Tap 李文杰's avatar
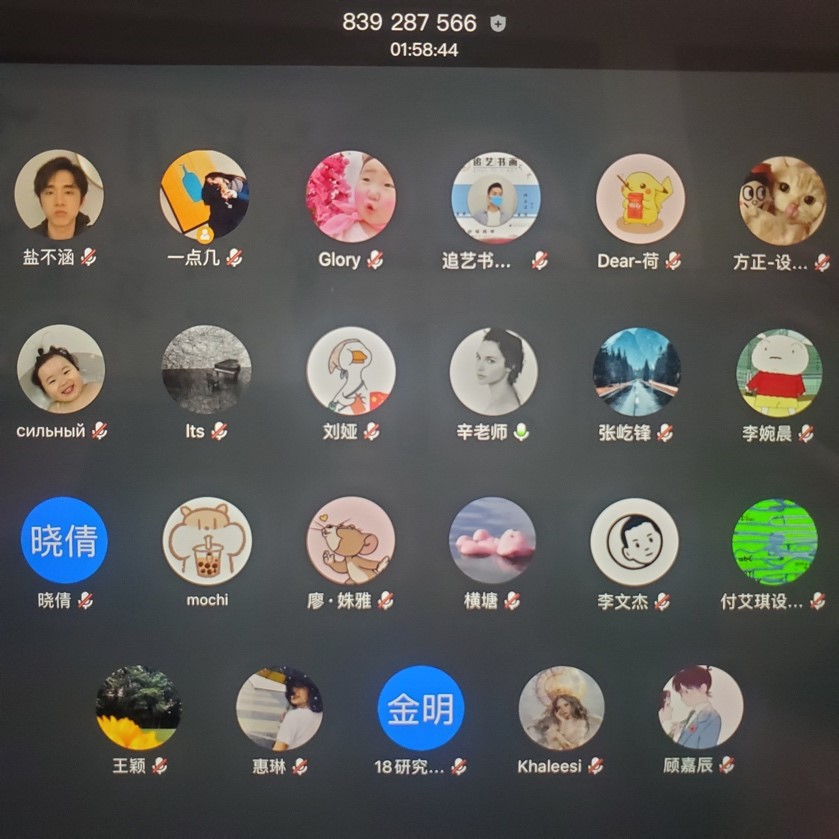839x839 pixels. click(x=634, y=542)
